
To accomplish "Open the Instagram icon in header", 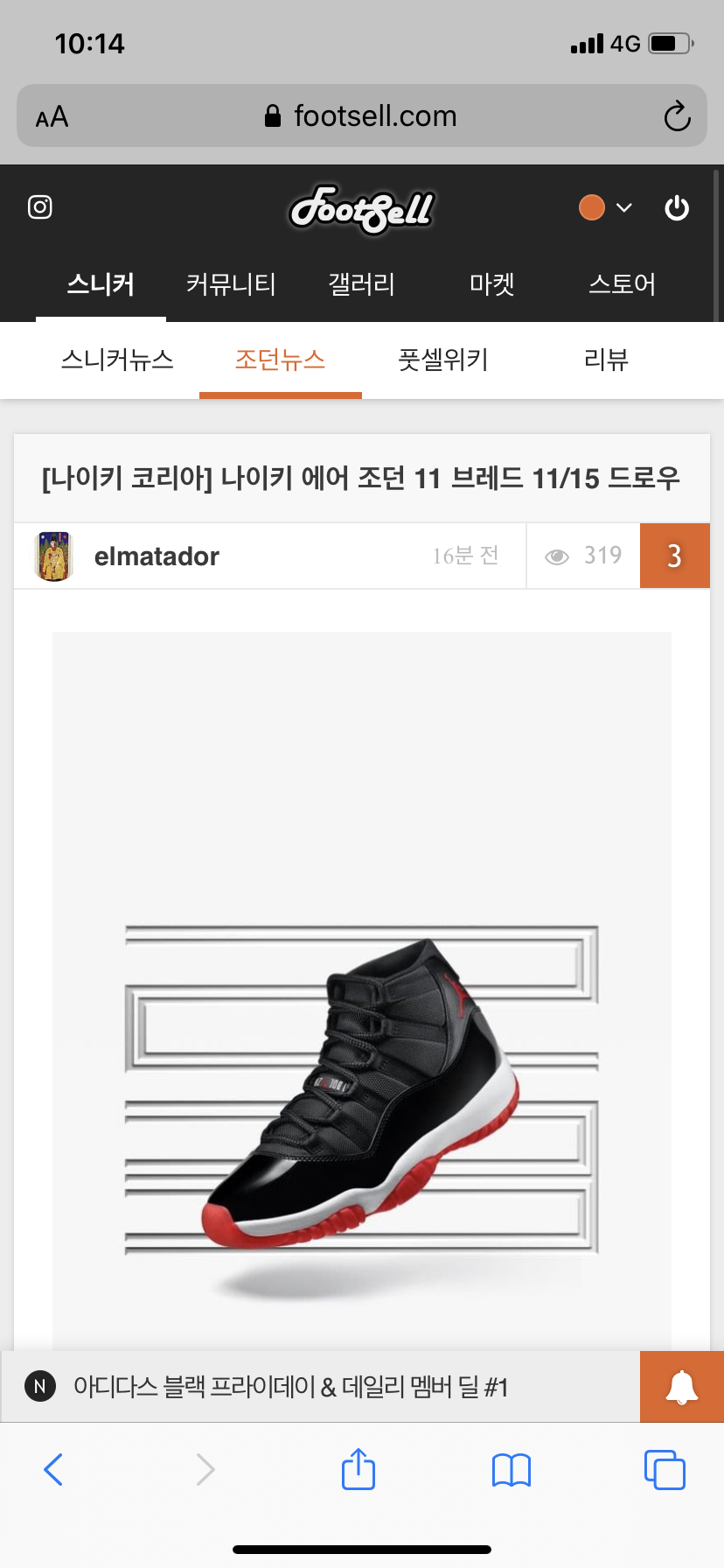I will tap(40, 207).
